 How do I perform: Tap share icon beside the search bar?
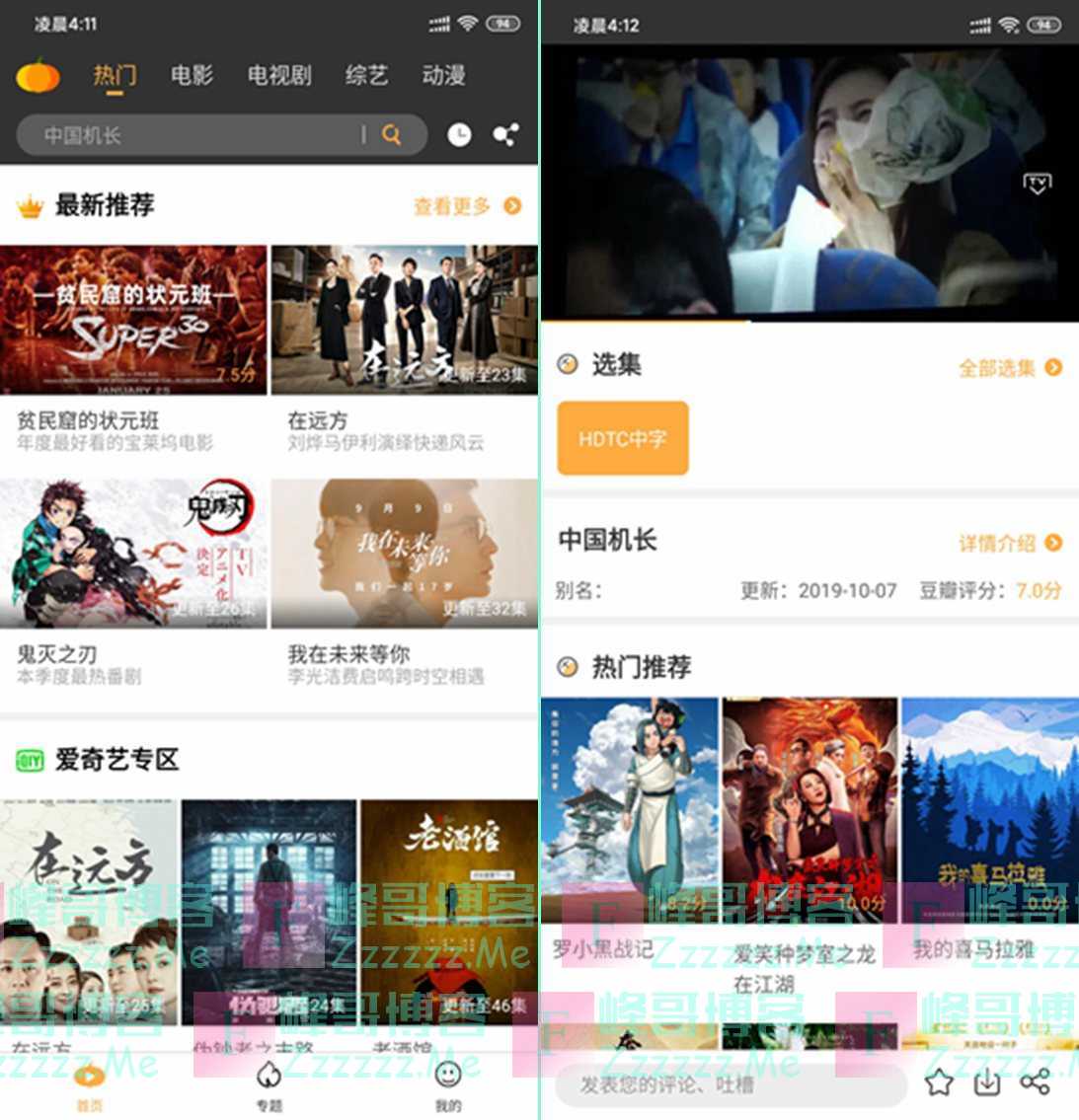click(506, 135)
